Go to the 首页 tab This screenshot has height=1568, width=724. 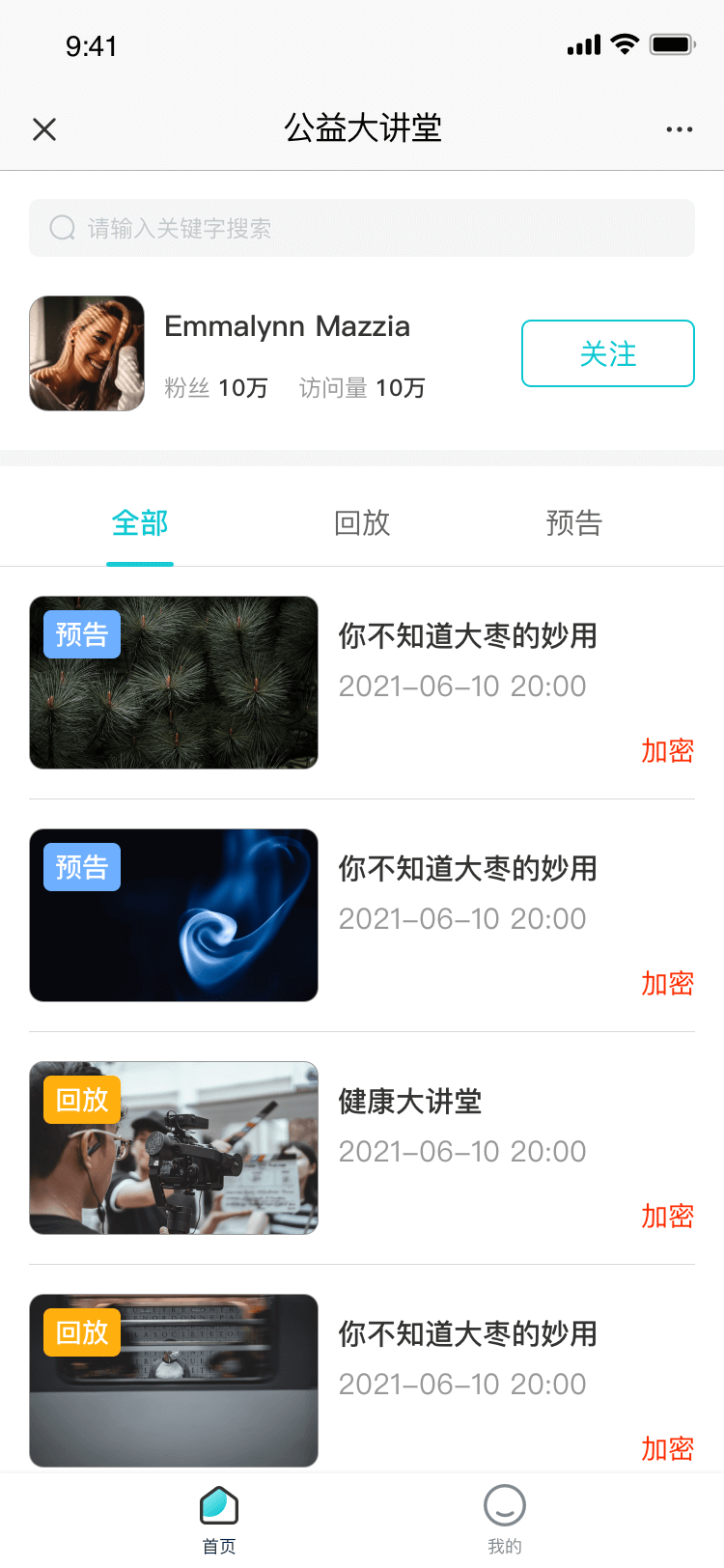[219, 1520]
